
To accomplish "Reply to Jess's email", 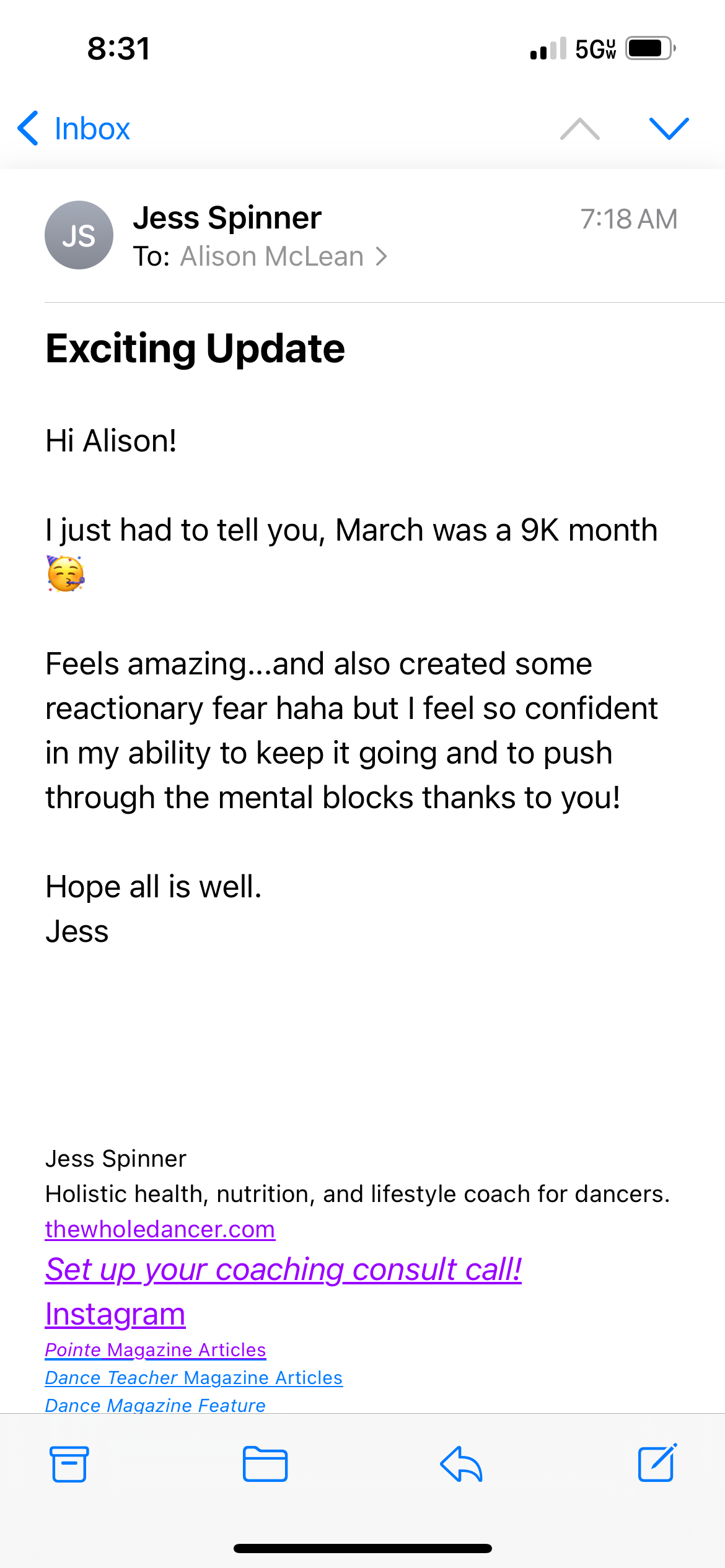I will (461, 1464).
